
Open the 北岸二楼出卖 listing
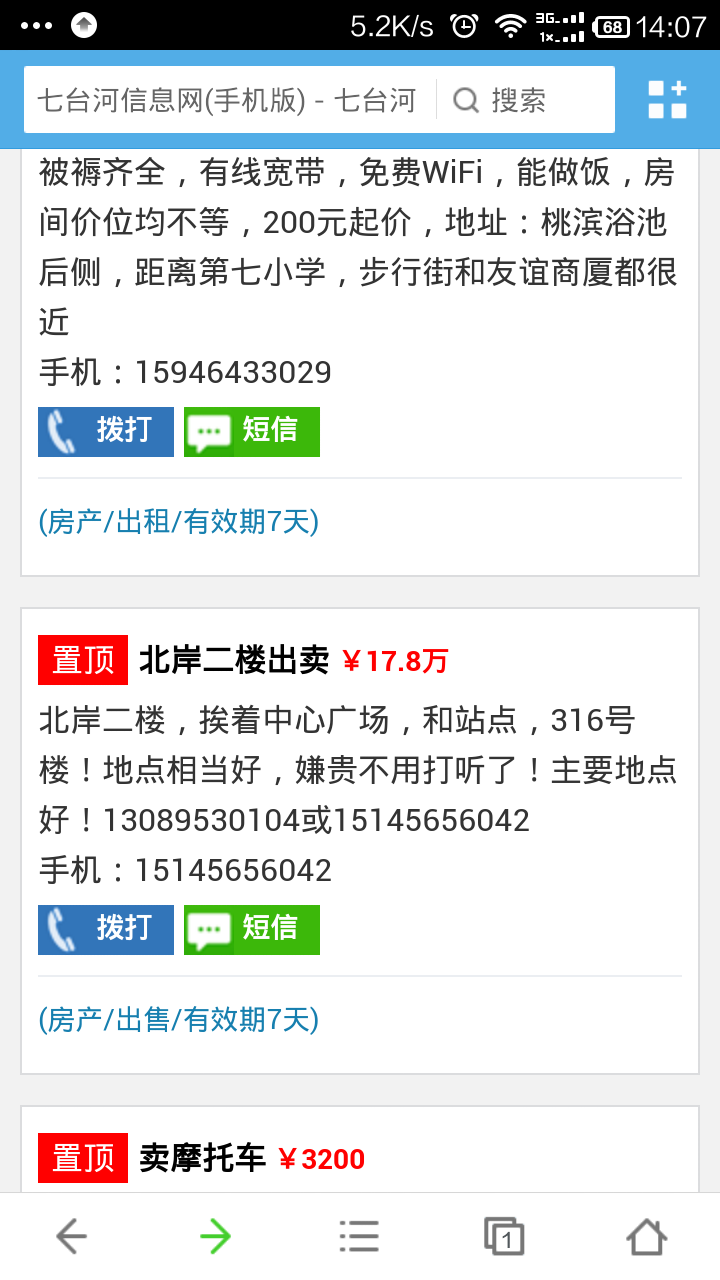(x=234, y=660)
